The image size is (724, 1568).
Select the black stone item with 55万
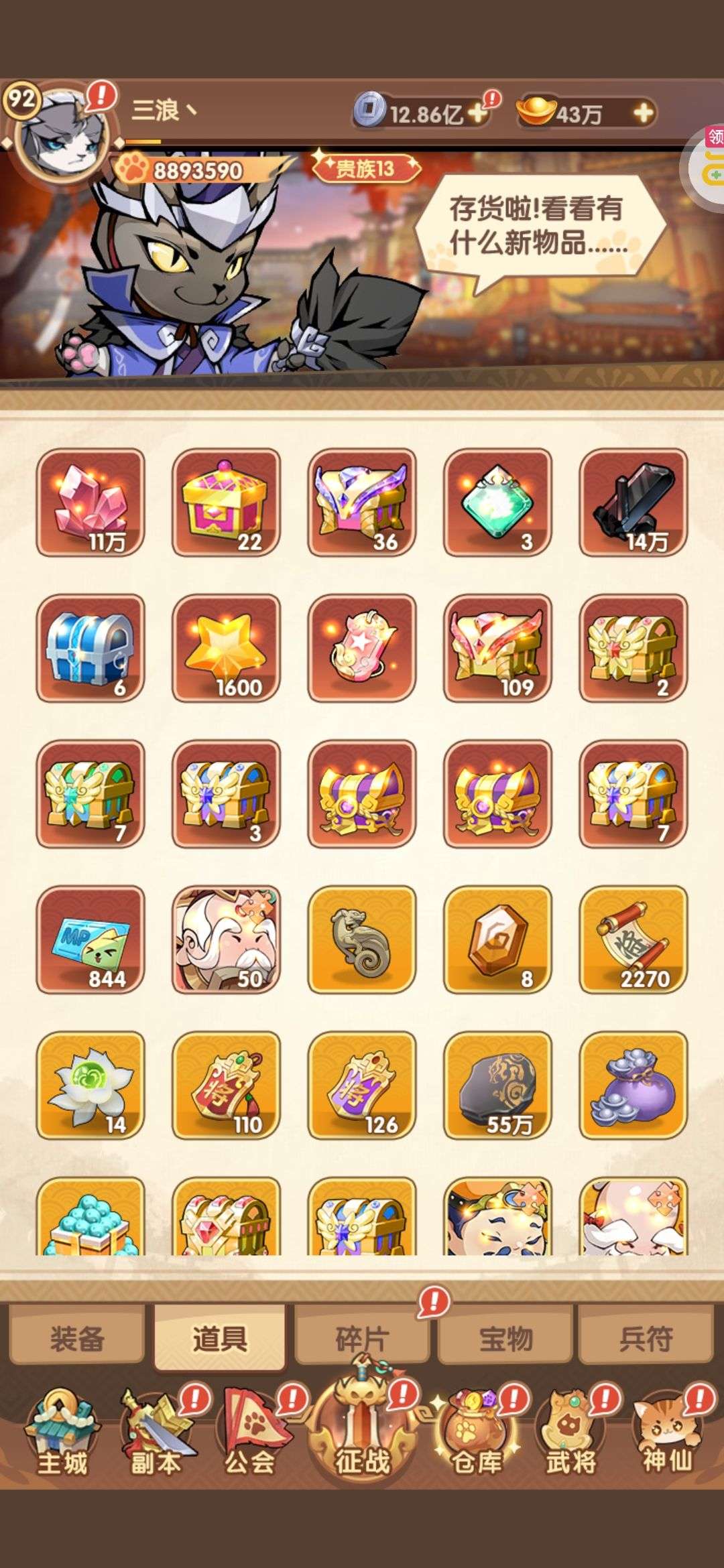point(497,1086)
